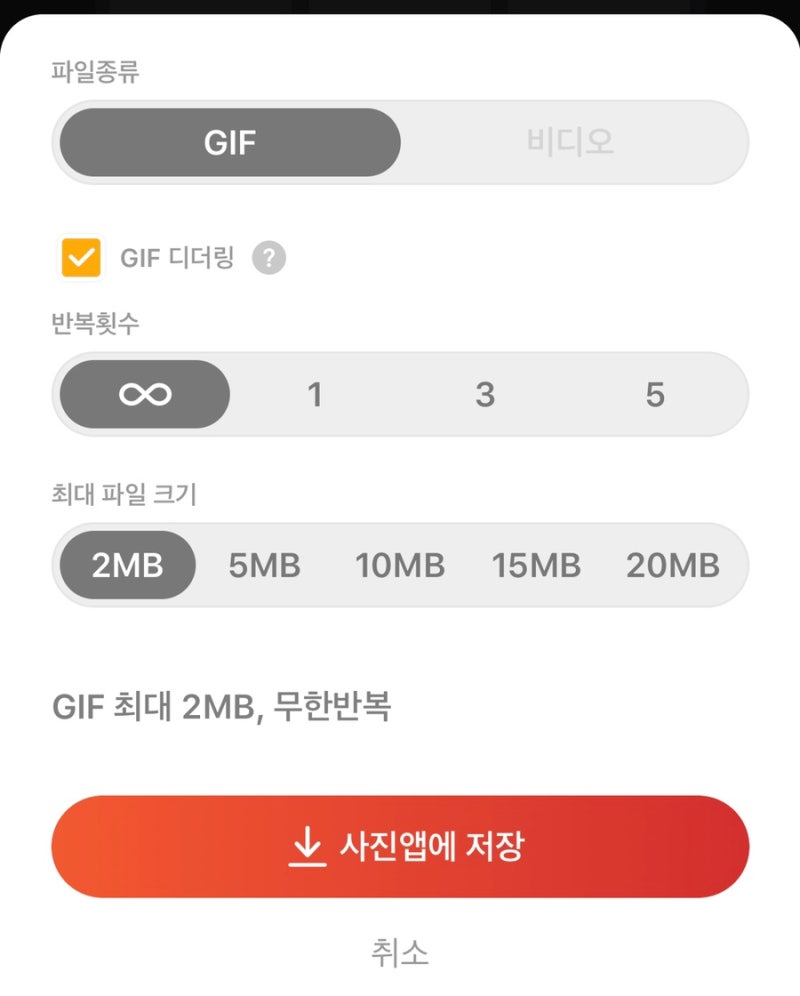Choose 5MB as max file size
Viewport: 800px width, 996px height.
(261, 565)
